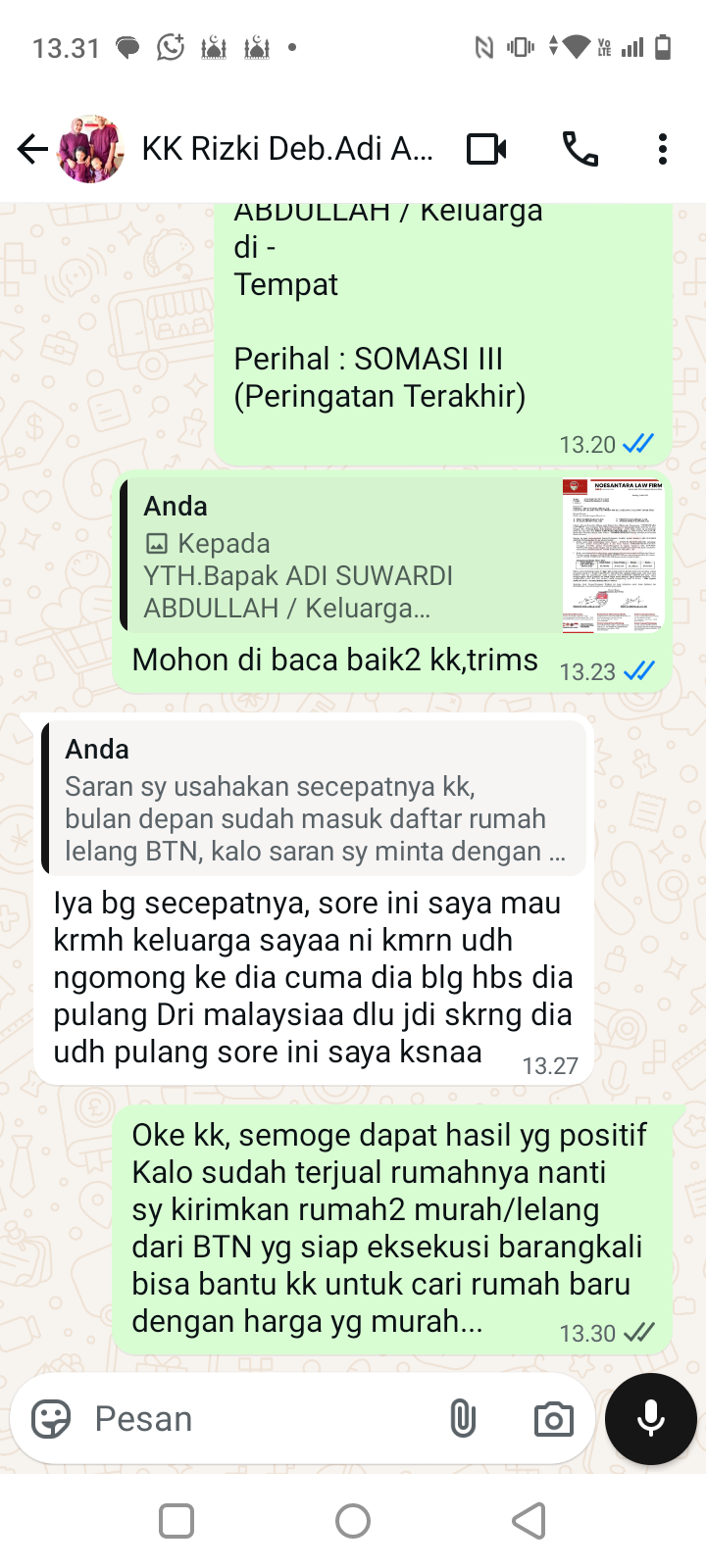706x1568 pixels.
Task: Attach a file with the paperclip
Action: point(463,1418)
